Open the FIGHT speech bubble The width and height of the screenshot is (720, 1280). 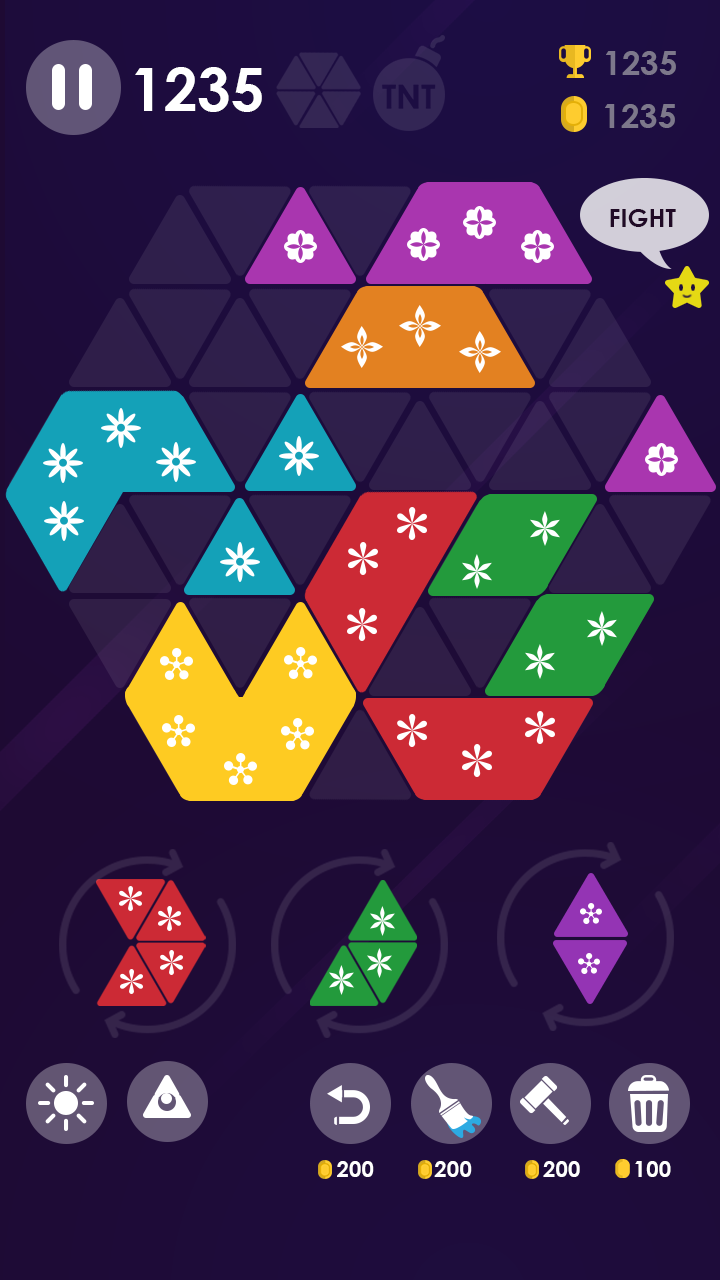point(643,217)
